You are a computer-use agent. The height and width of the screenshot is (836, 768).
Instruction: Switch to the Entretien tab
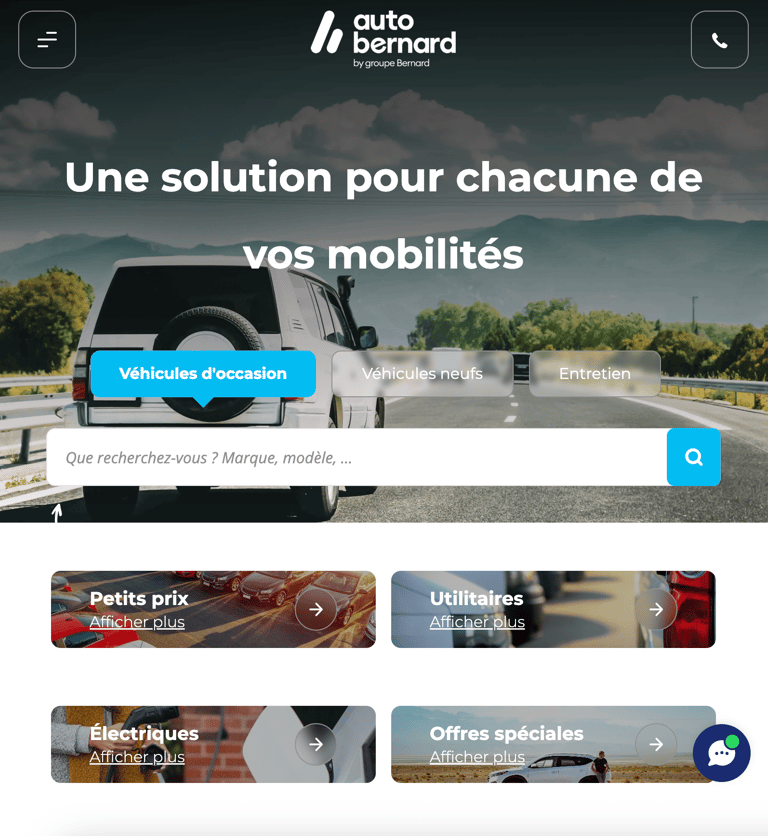tap(595, 374)
